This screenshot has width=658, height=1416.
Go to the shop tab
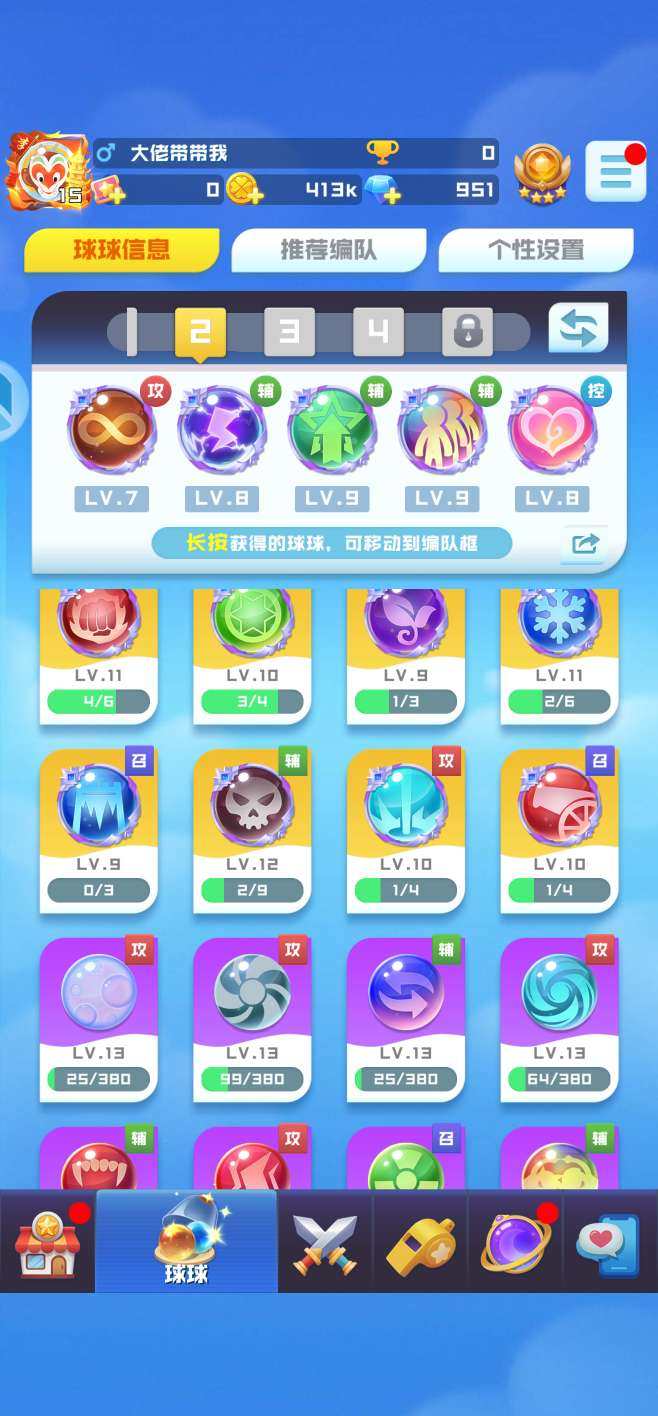(x=47, y=1243)
